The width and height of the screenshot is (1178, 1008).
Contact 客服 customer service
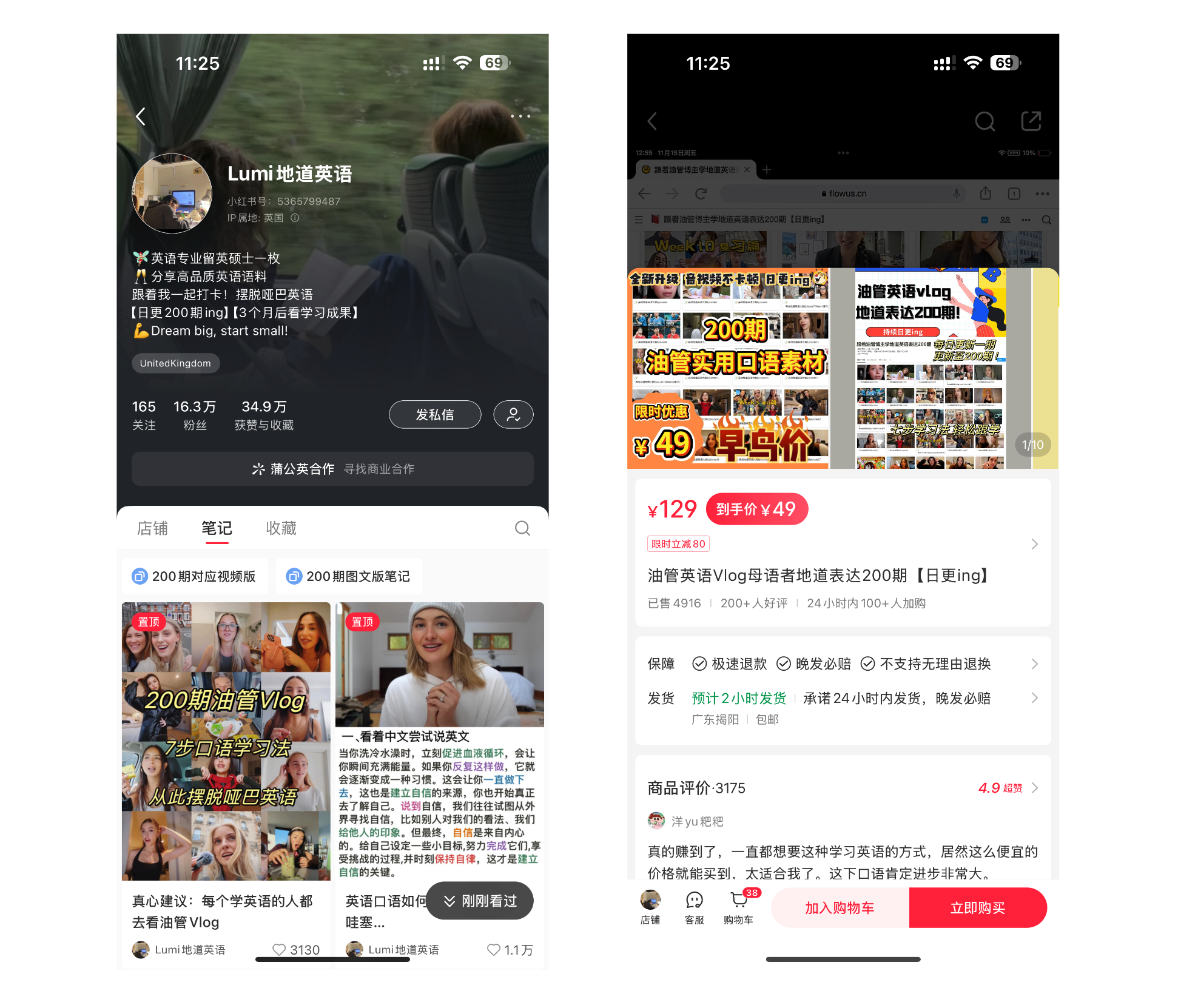(x=694, y=907)
